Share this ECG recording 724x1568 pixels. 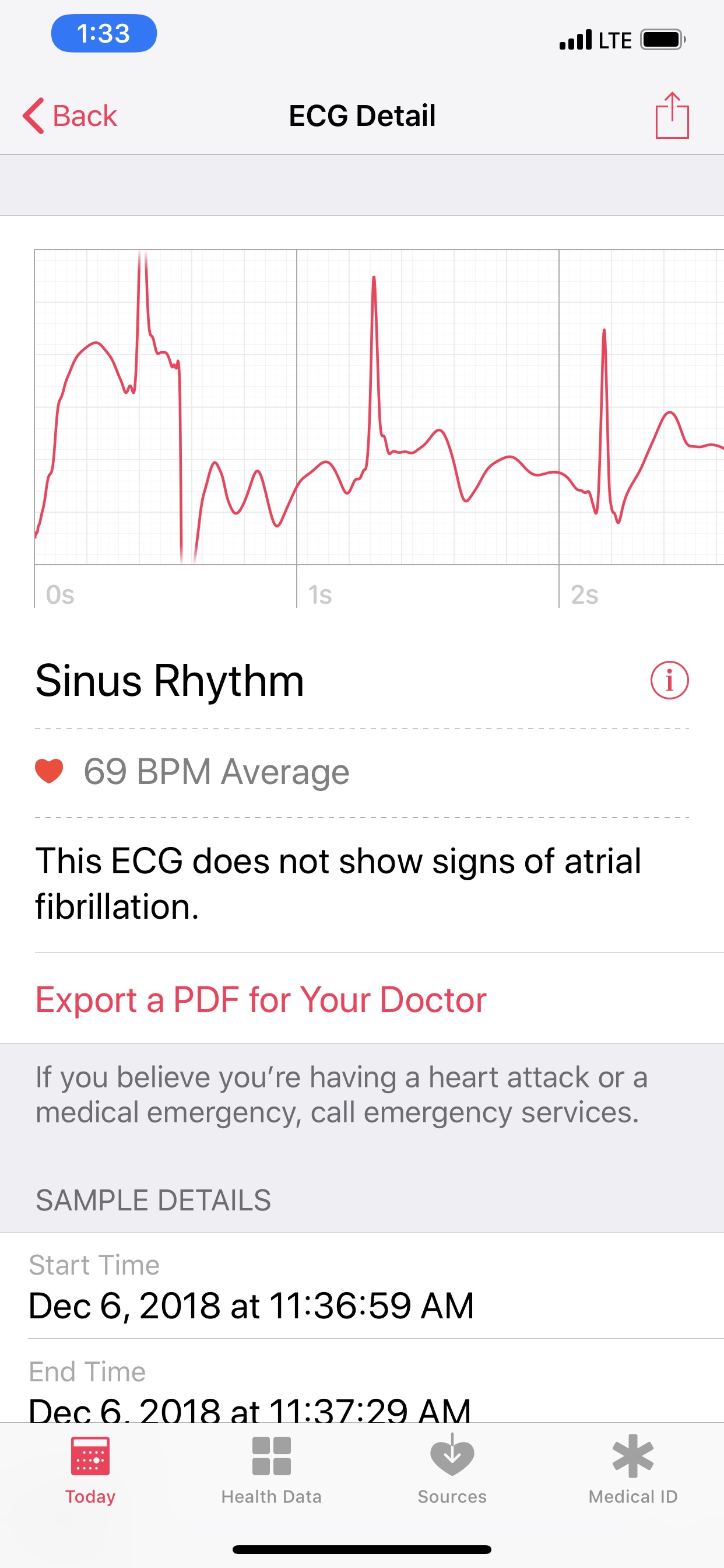pos(672,115)
